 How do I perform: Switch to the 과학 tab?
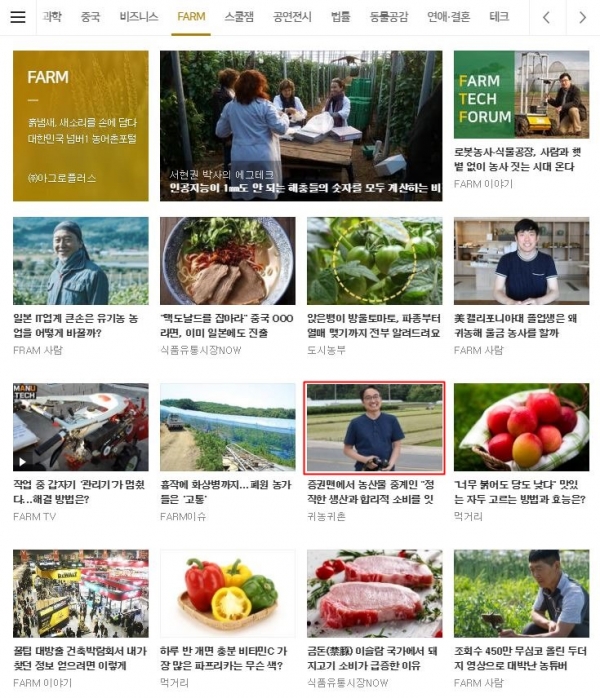pyautogui.click(x=52, y=17)
